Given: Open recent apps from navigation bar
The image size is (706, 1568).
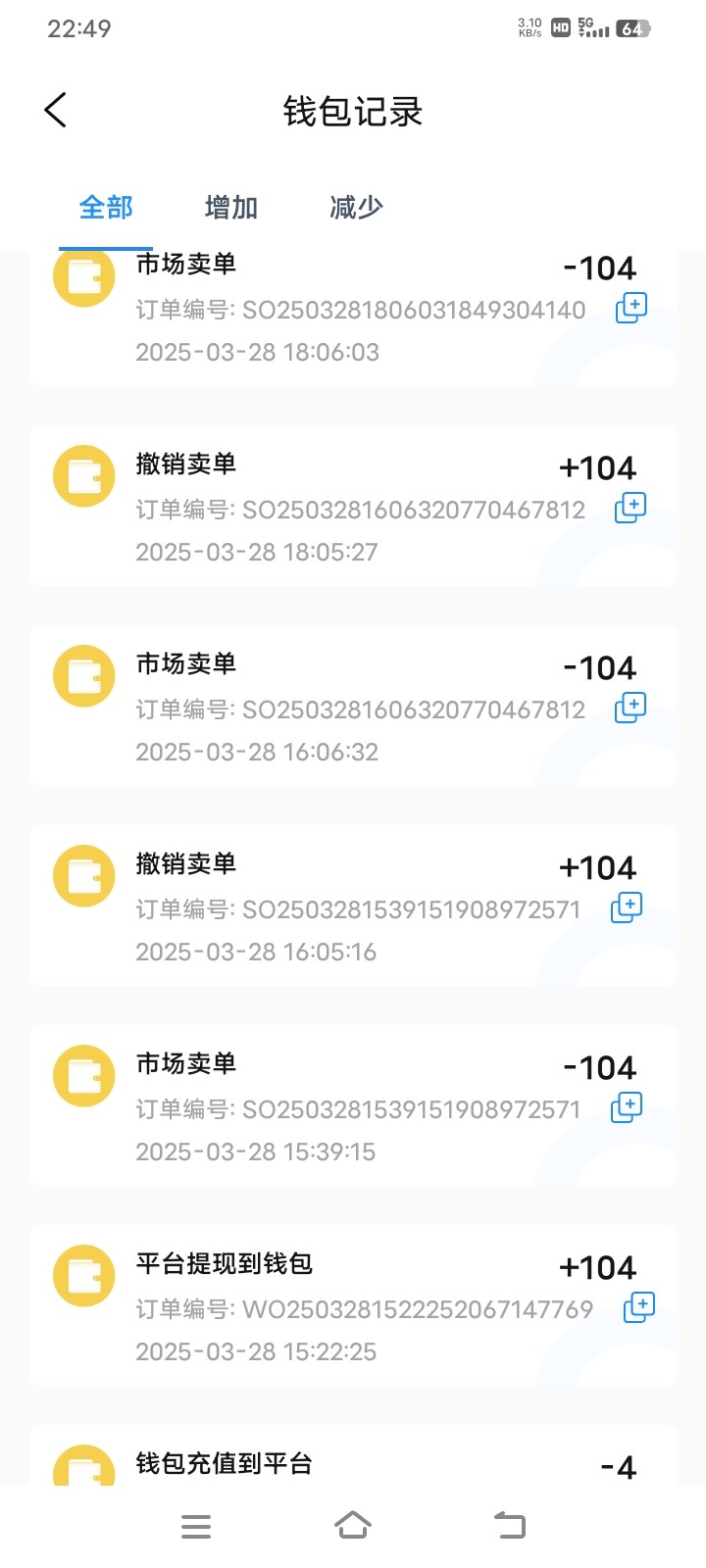Looking at the screenshot, I should 196,1526.
